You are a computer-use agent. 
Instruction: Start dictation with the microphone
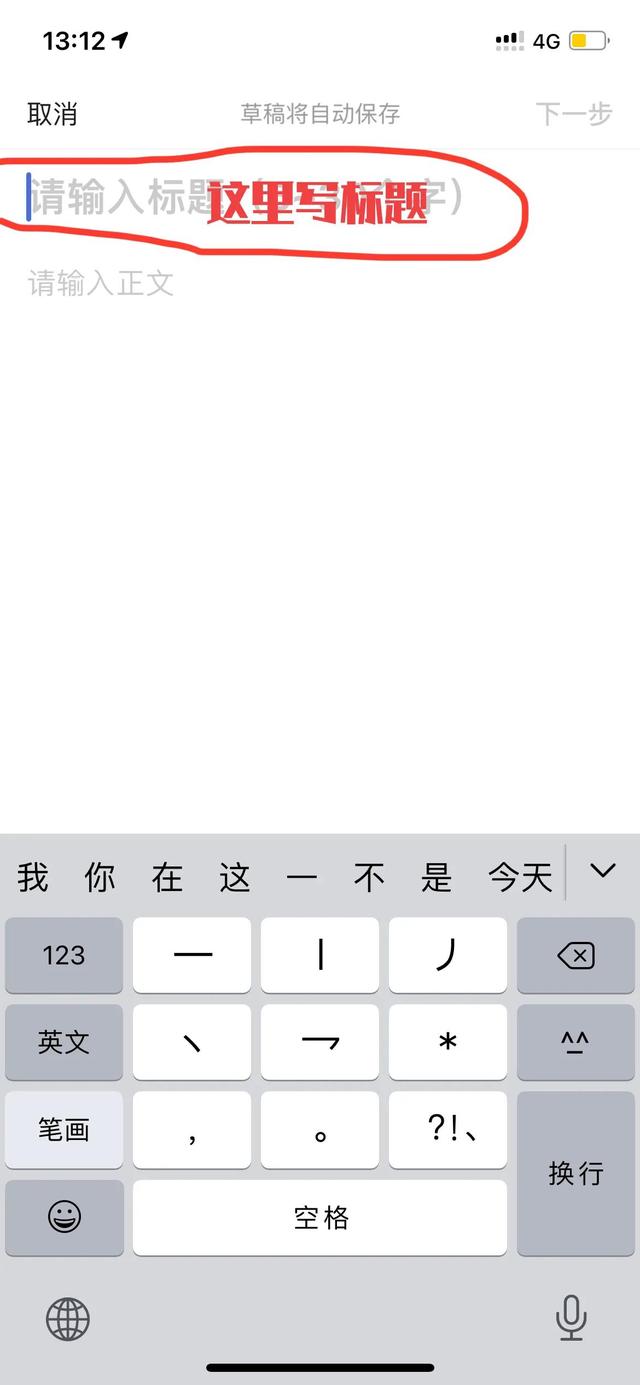571,1318
